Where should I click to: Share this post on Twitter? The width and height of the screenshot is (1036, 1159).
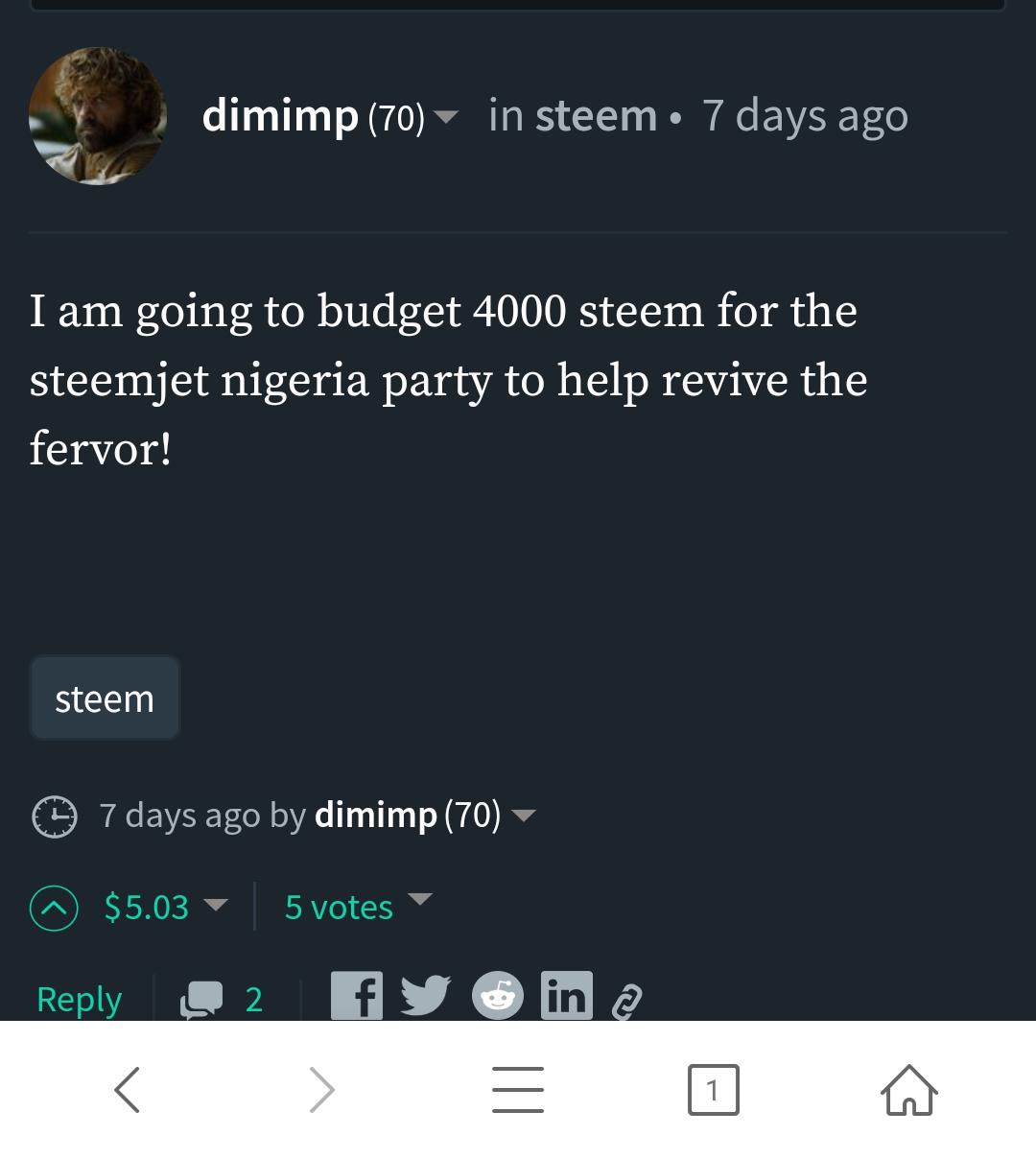point(425,995)
